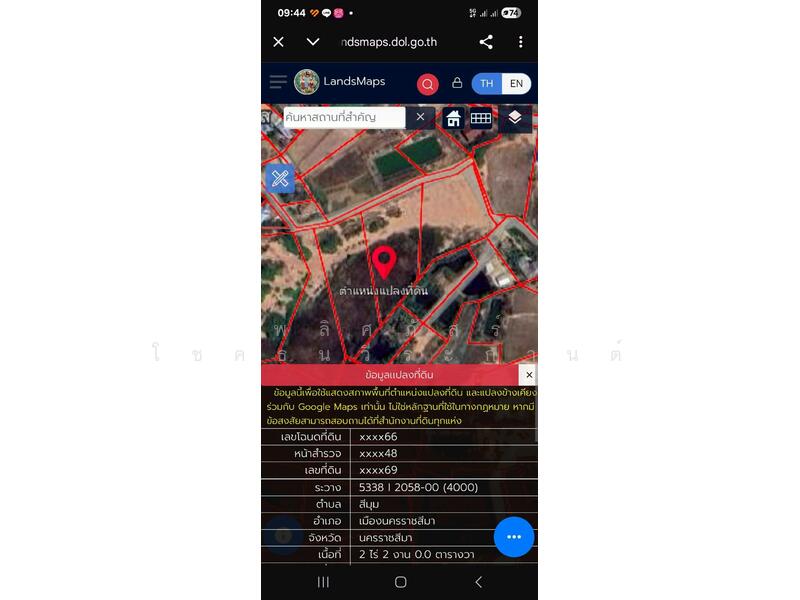Close the land parcel info panel

[x=528, y=375]
